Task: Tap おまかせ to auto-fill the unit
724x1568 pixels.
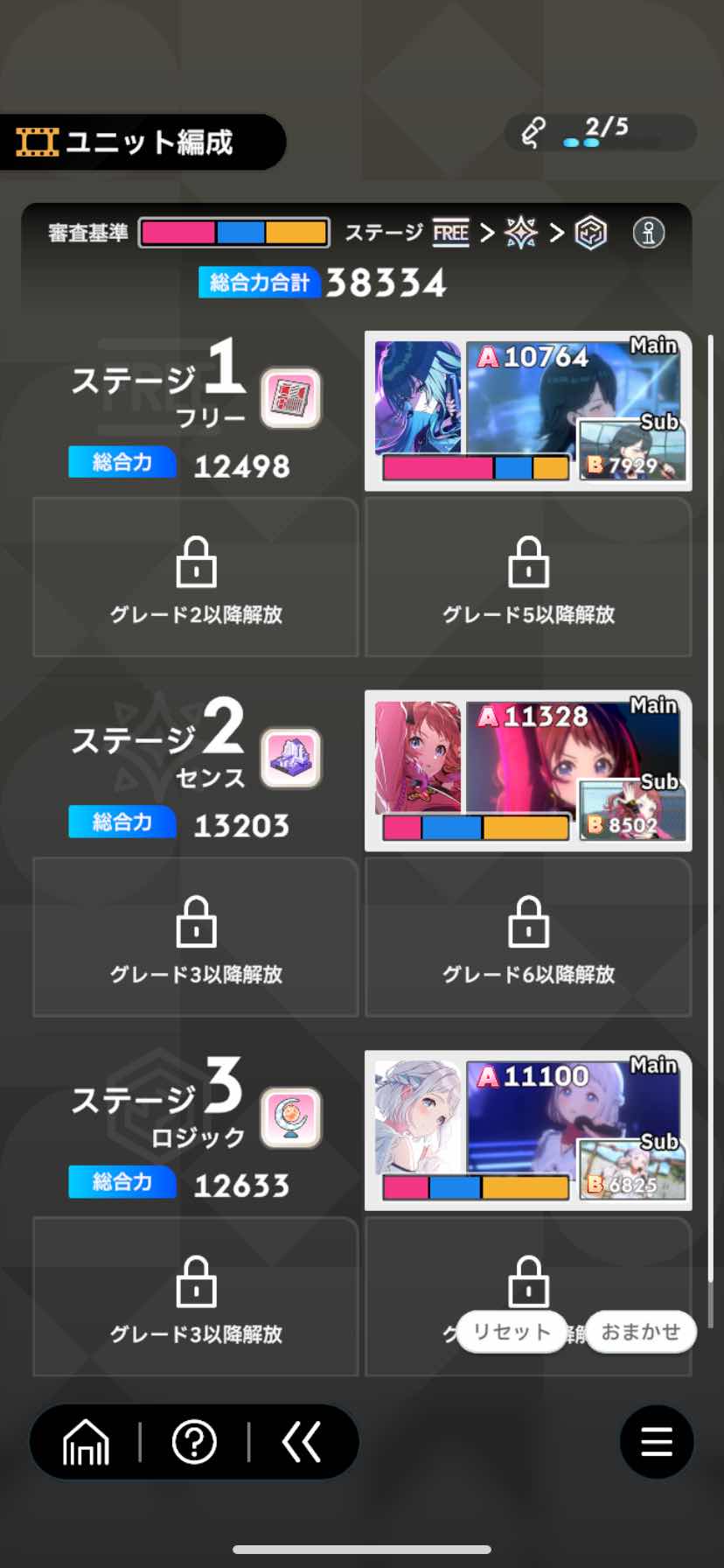Action: click(x=641, y=1332)
